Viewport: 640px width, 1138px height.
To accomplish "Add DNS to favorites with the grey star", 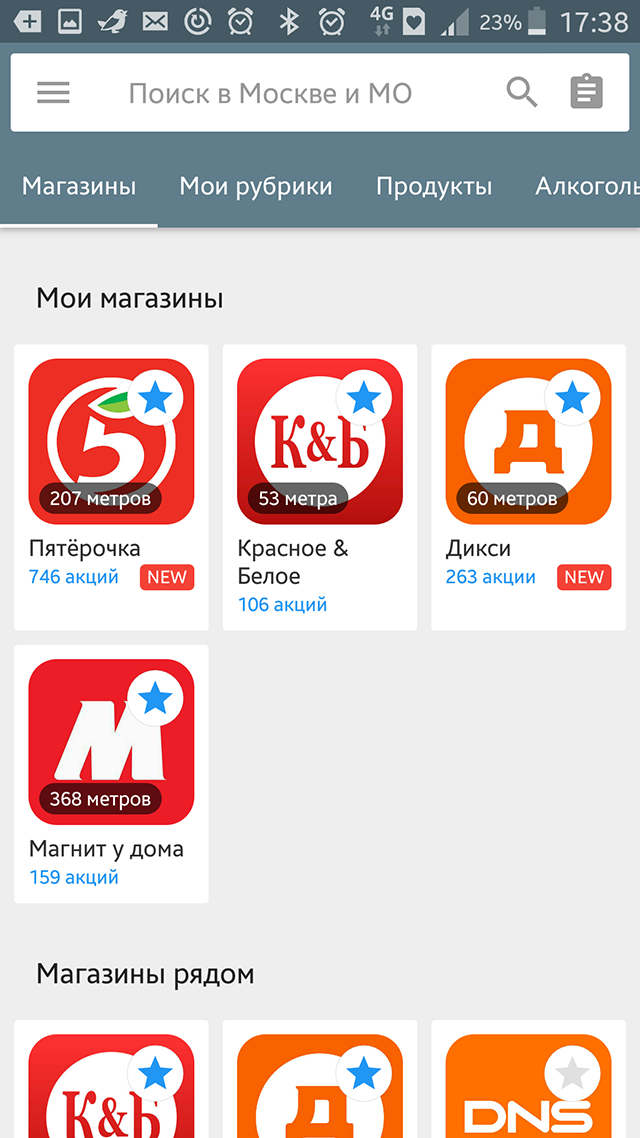I will click(x=572, y=1074).
